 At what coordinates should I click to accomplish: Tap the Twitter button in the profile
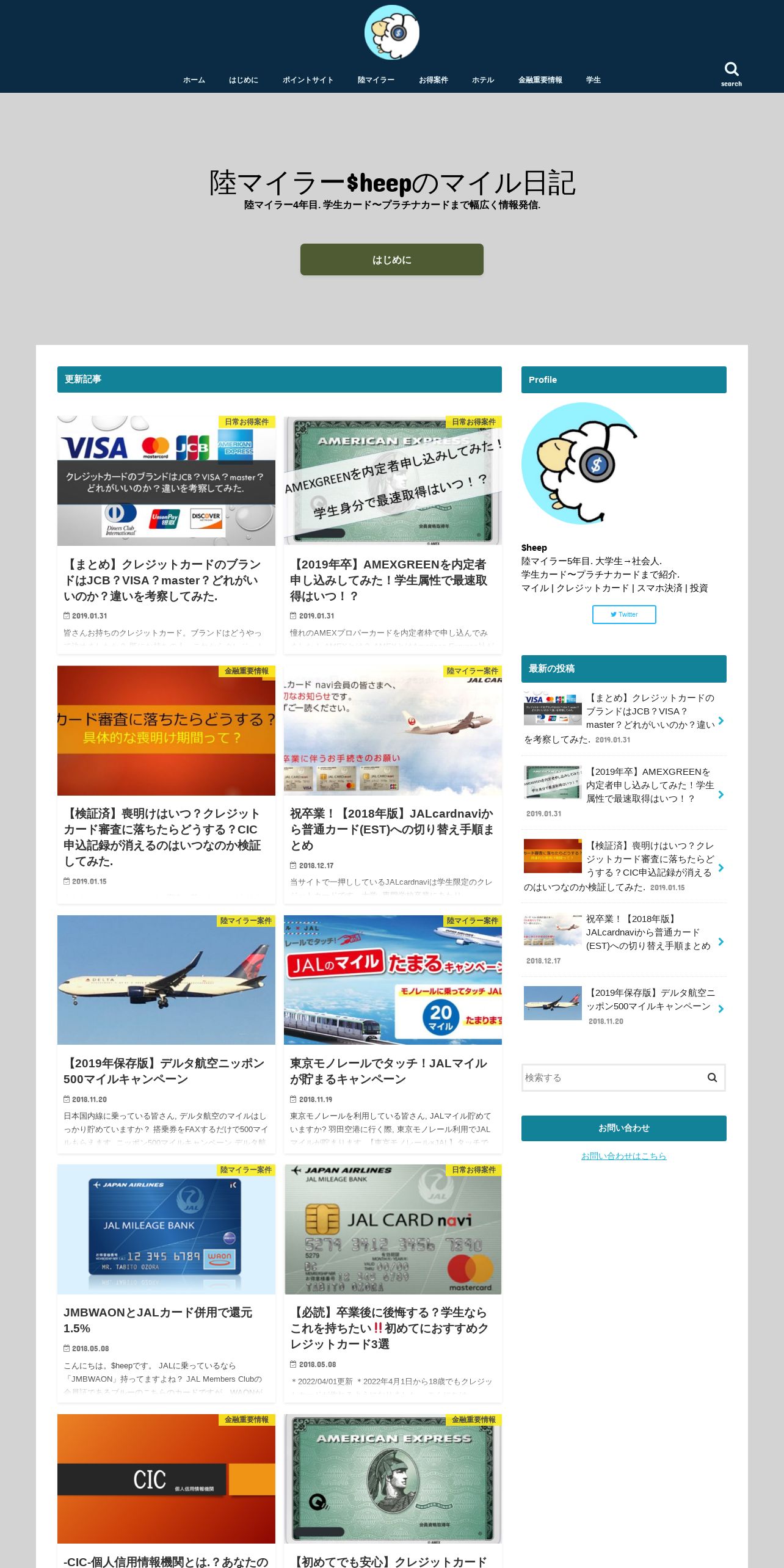tap(624, 614)
